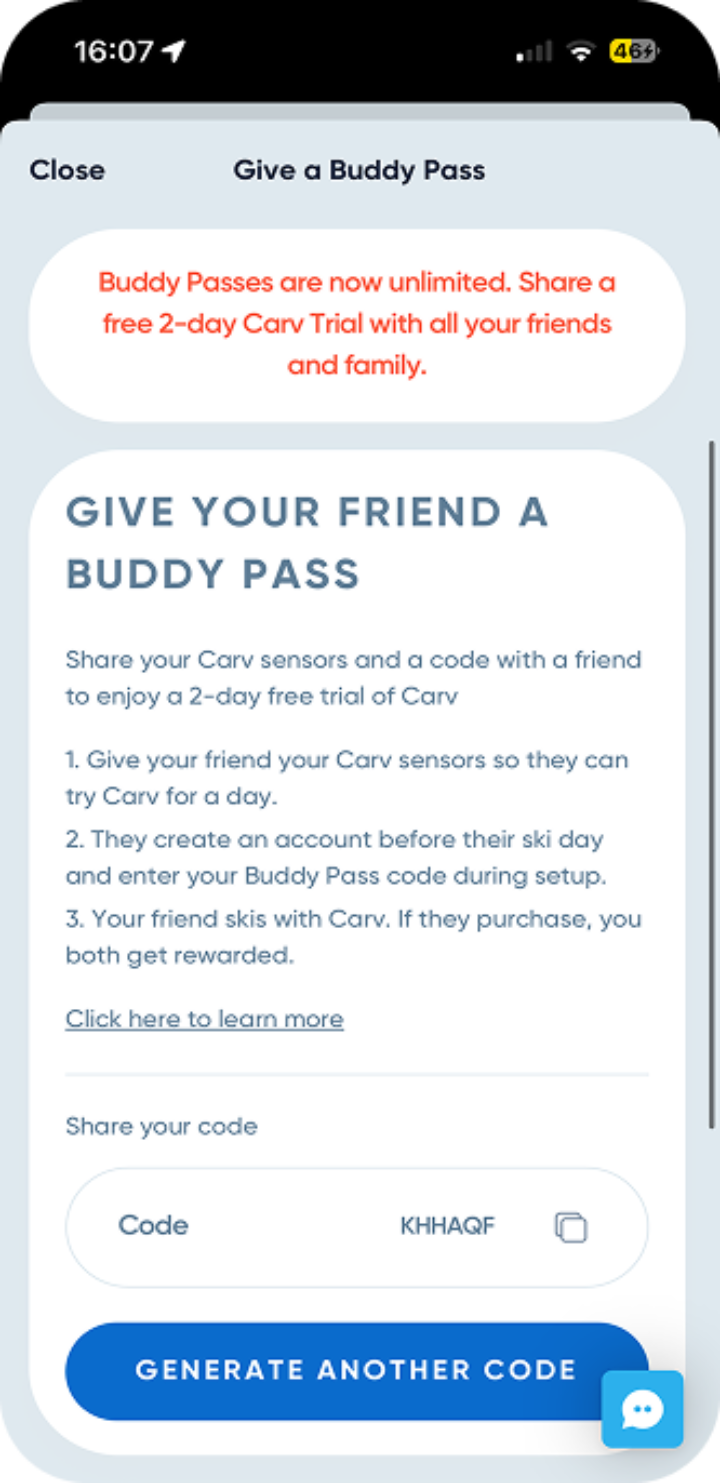This screenshot has width=720, height=1483.
Task: Close the Give a Buddy Pass sheet
Action: tap(67, 170)
